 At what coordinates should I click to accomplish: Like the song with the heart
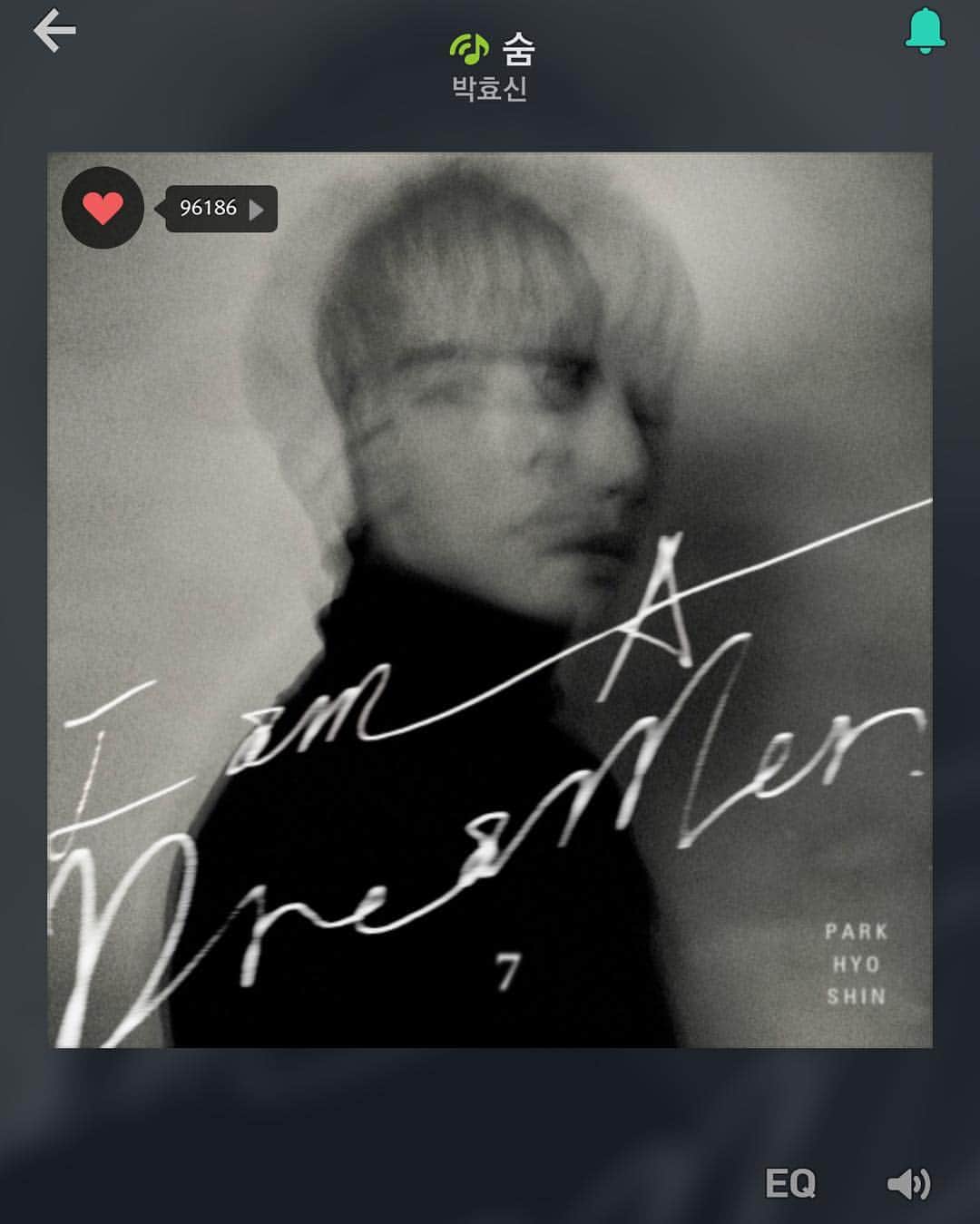tap(103, 208)
